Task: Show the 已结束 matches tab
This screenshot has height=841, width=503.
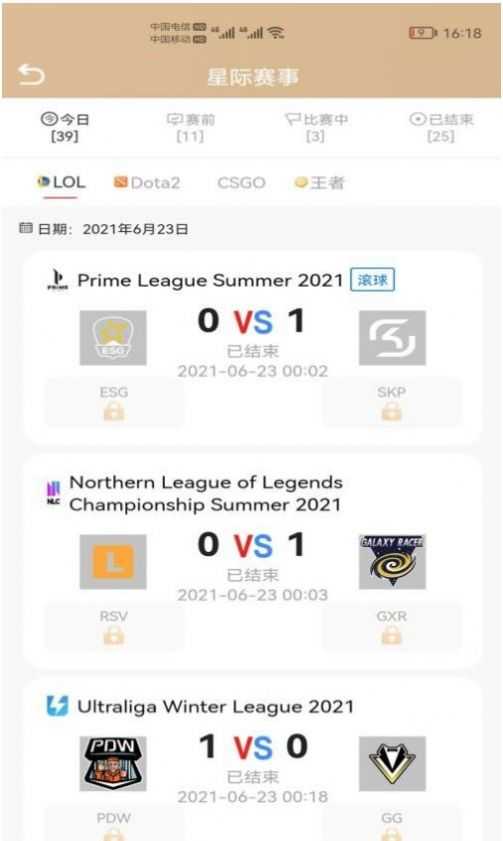Action: [x=441, y=128]
